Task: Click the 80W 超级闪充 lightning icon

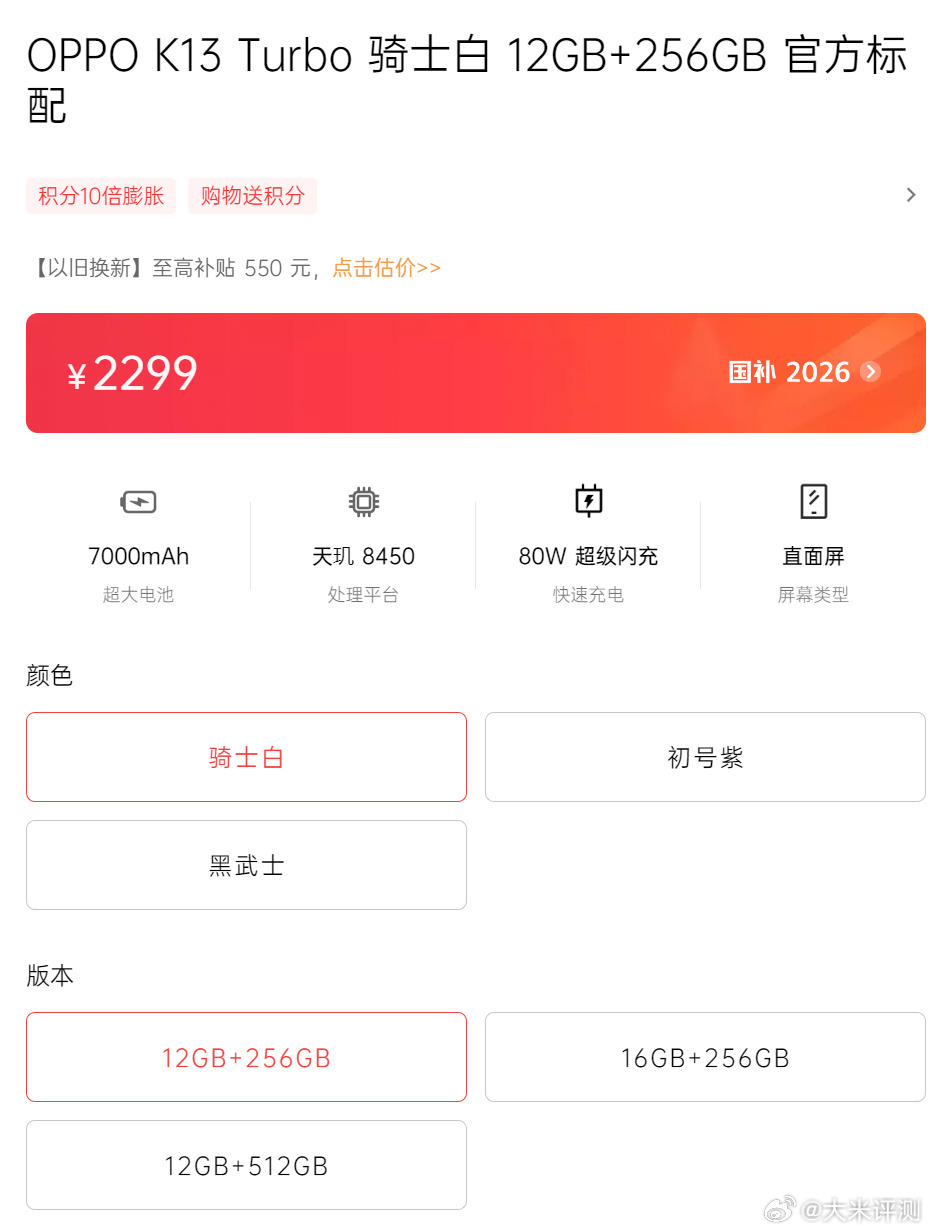Action: point(588,501)
